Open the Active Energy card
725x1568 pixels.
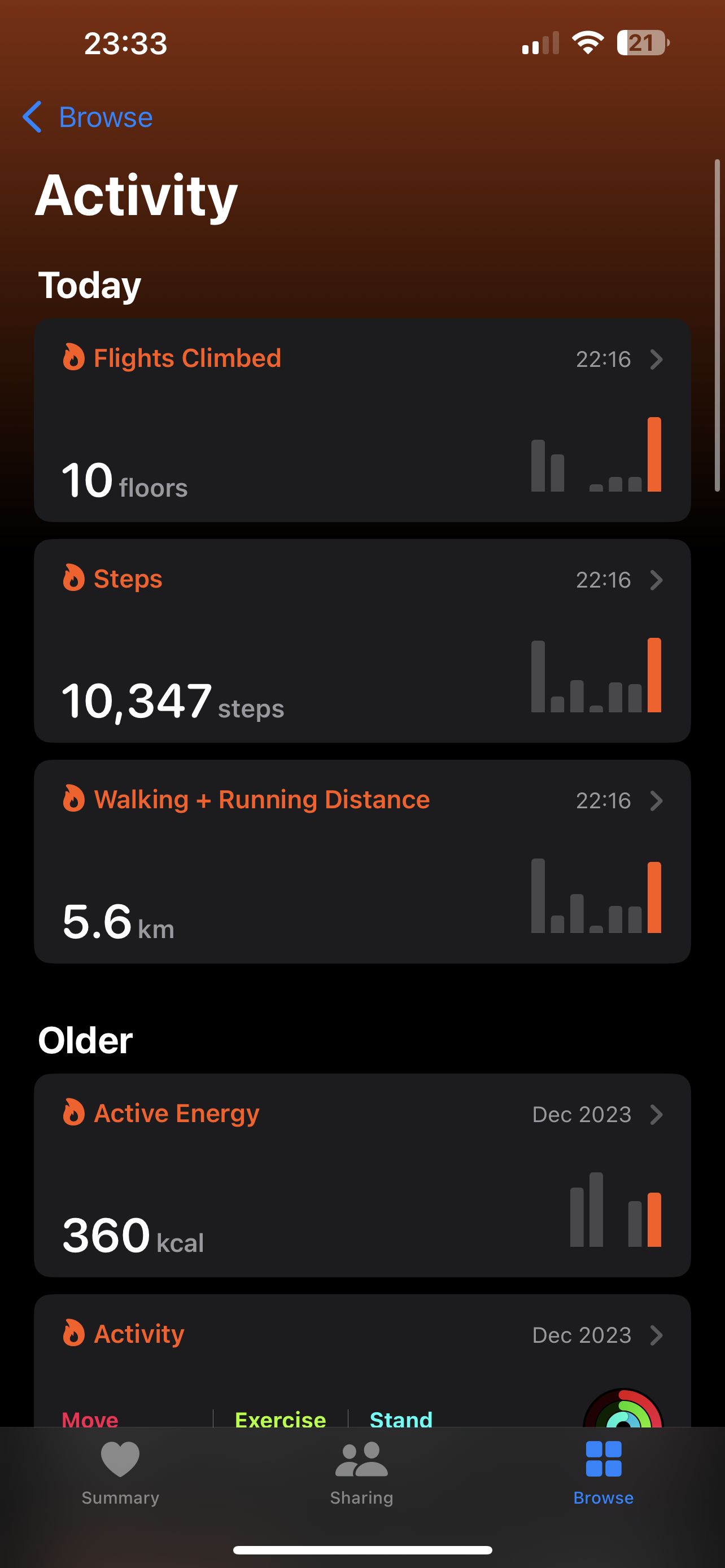coord(362,1175)
